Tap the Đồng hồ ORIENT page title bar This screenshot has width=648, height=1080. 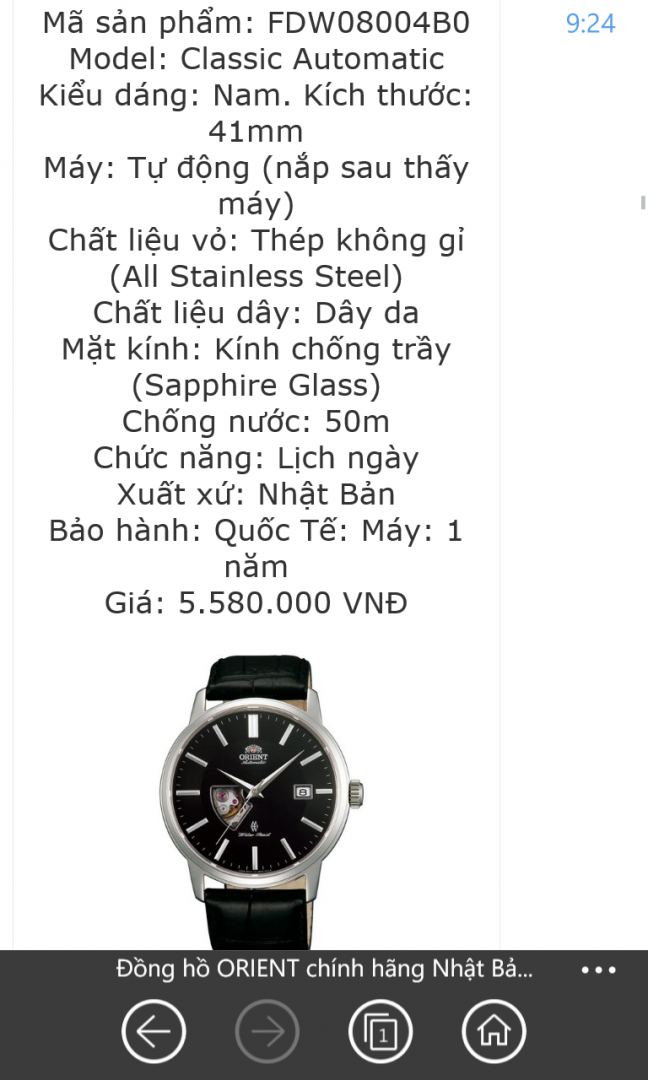coord(324,970)
